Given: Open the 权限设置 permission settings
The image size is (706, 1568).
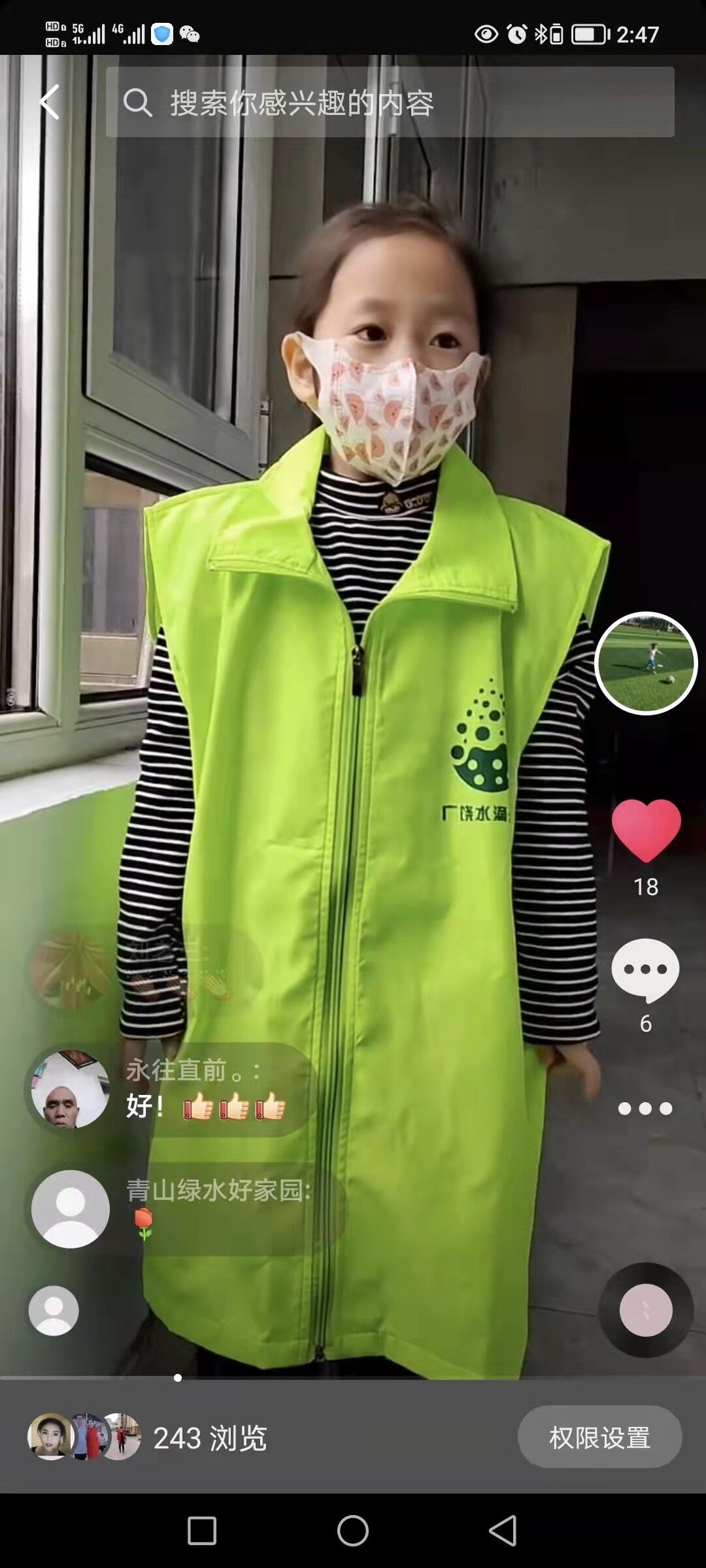Looking at the screenshot, I should pos(600,1437).
